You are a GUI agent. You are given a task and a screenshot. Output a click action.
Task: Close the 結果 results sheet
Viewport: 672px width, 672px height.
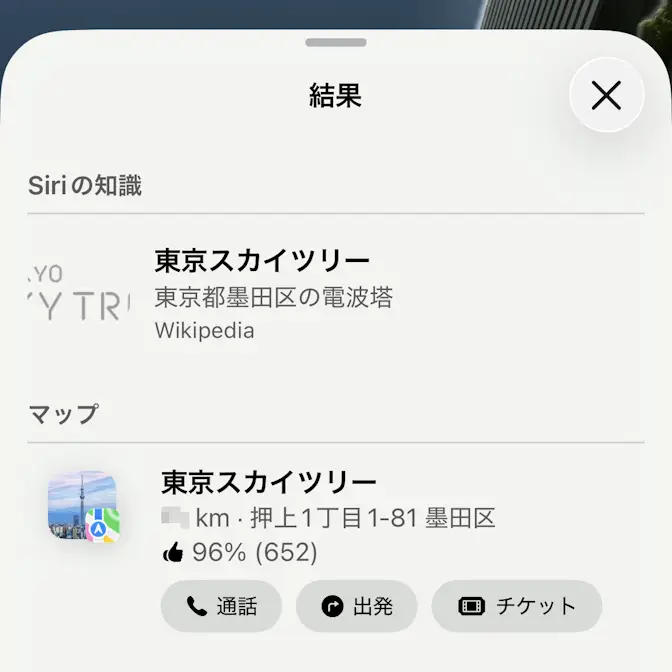point(606,95)
